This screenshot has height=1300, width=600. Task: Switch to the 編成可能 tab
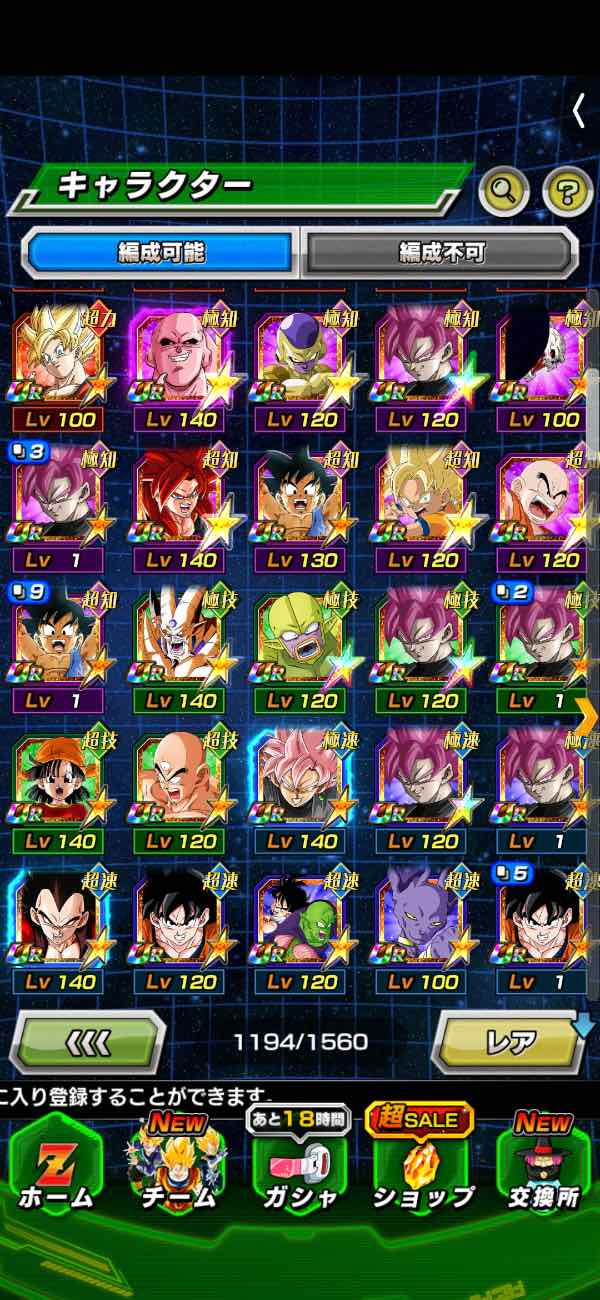[x=160, y=252]
